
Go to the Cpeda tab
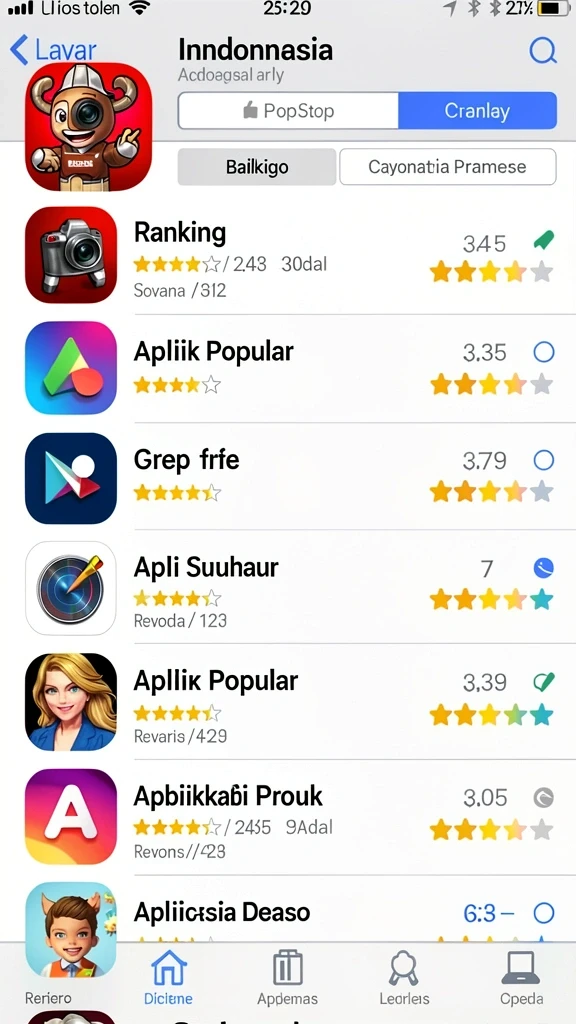coord(521,977)
